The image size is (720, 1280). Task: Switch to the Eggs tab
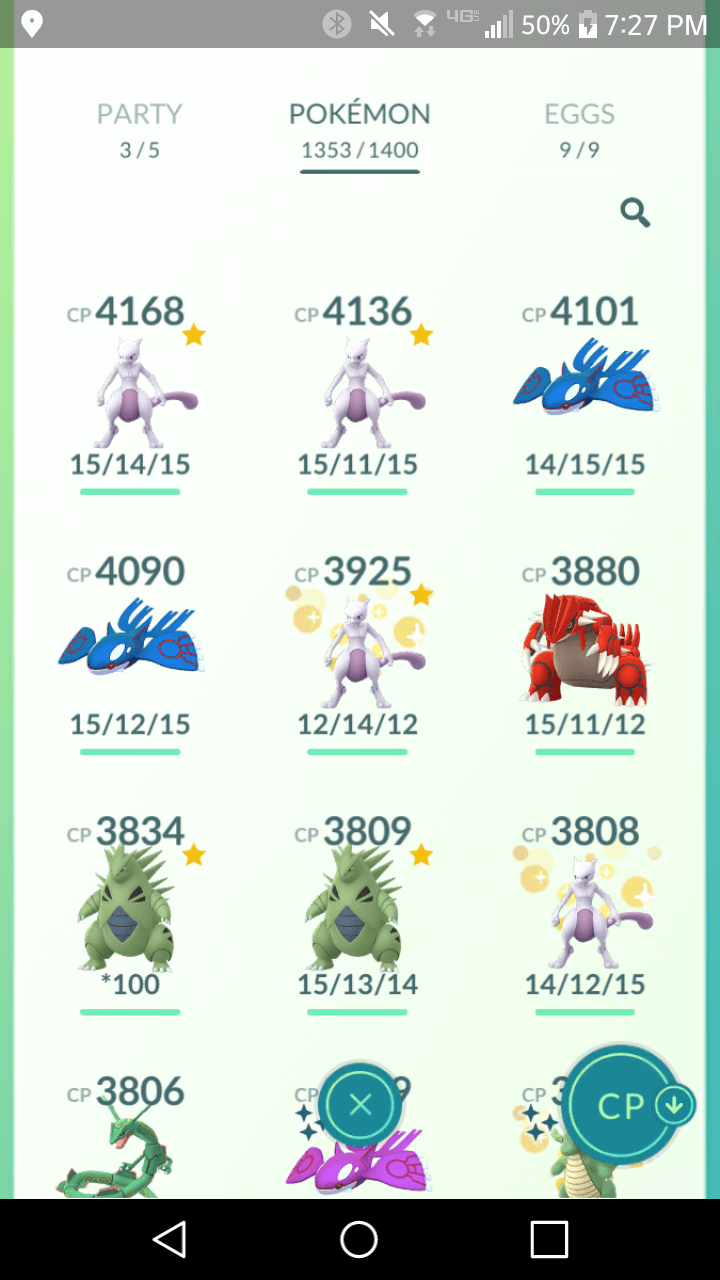[x=579, y=130]
